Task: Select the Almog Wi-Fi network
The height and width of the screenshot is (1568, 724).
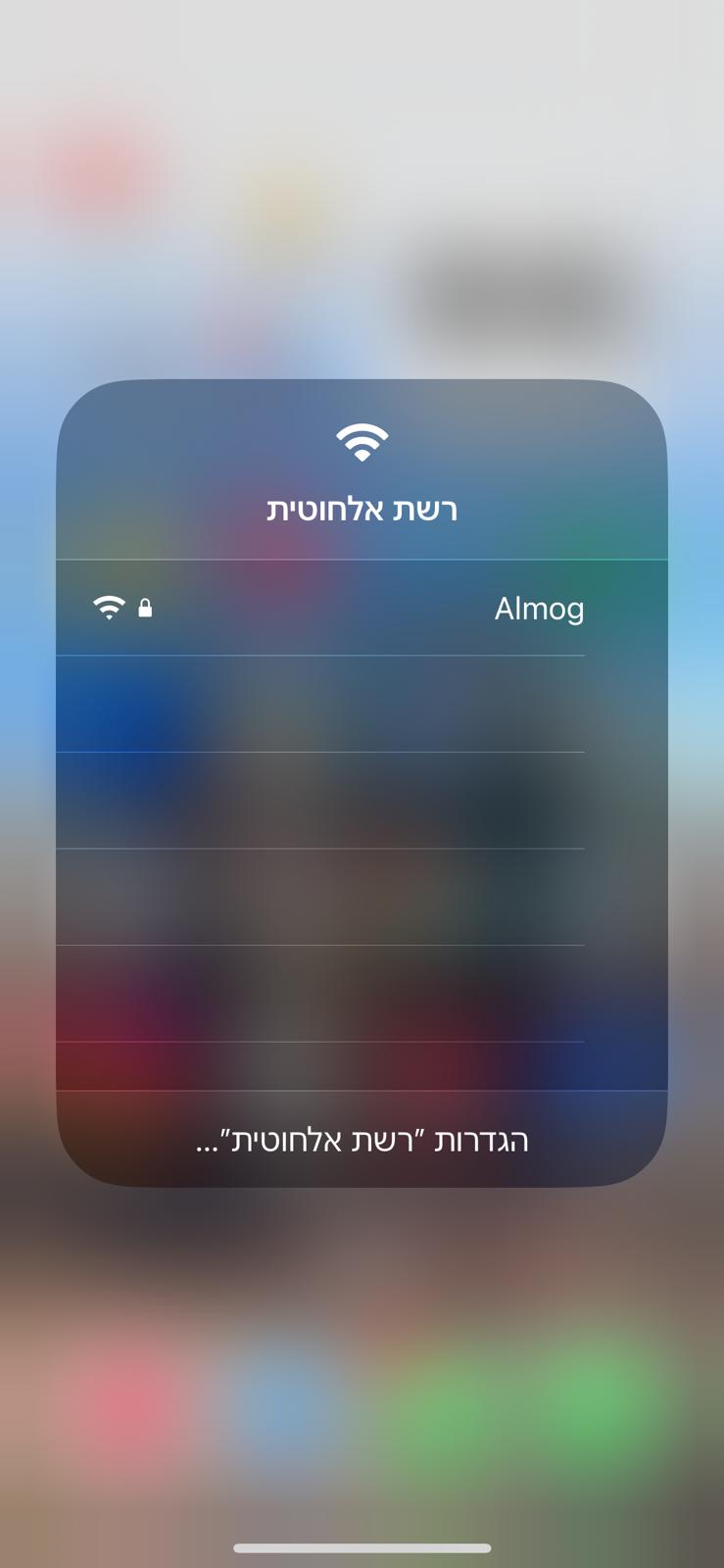Action: [362, 609]
